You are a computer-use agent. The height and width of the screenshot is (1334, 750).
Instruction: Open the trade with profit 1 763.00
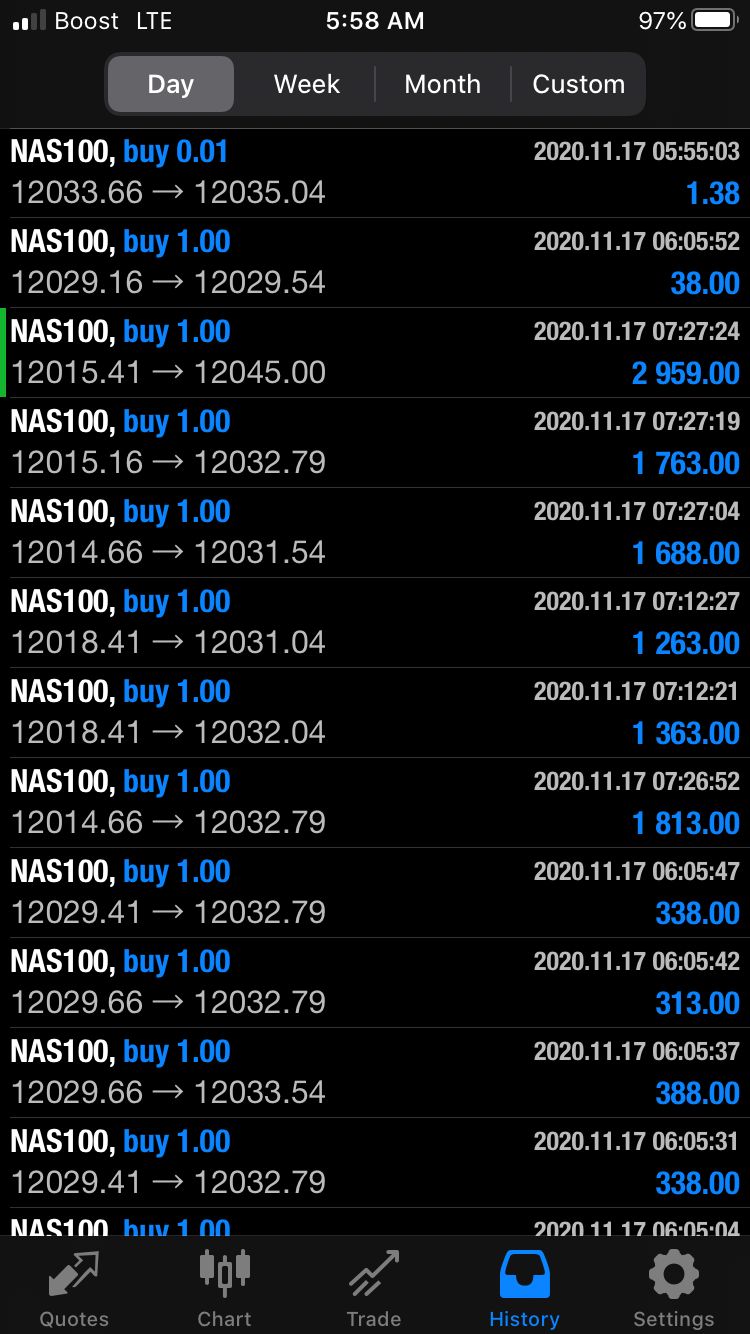pyautogui.click(x=375, y=443)
